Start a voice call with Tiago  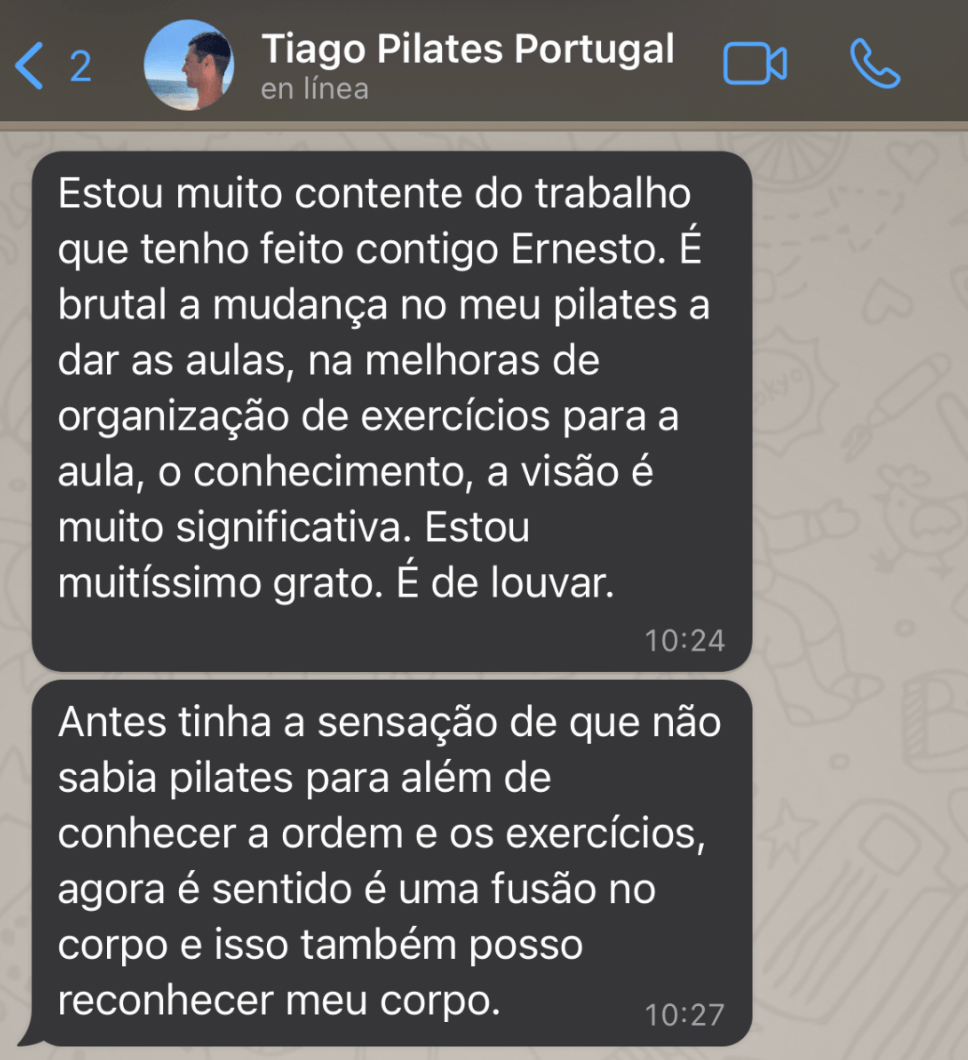point(874,65)
